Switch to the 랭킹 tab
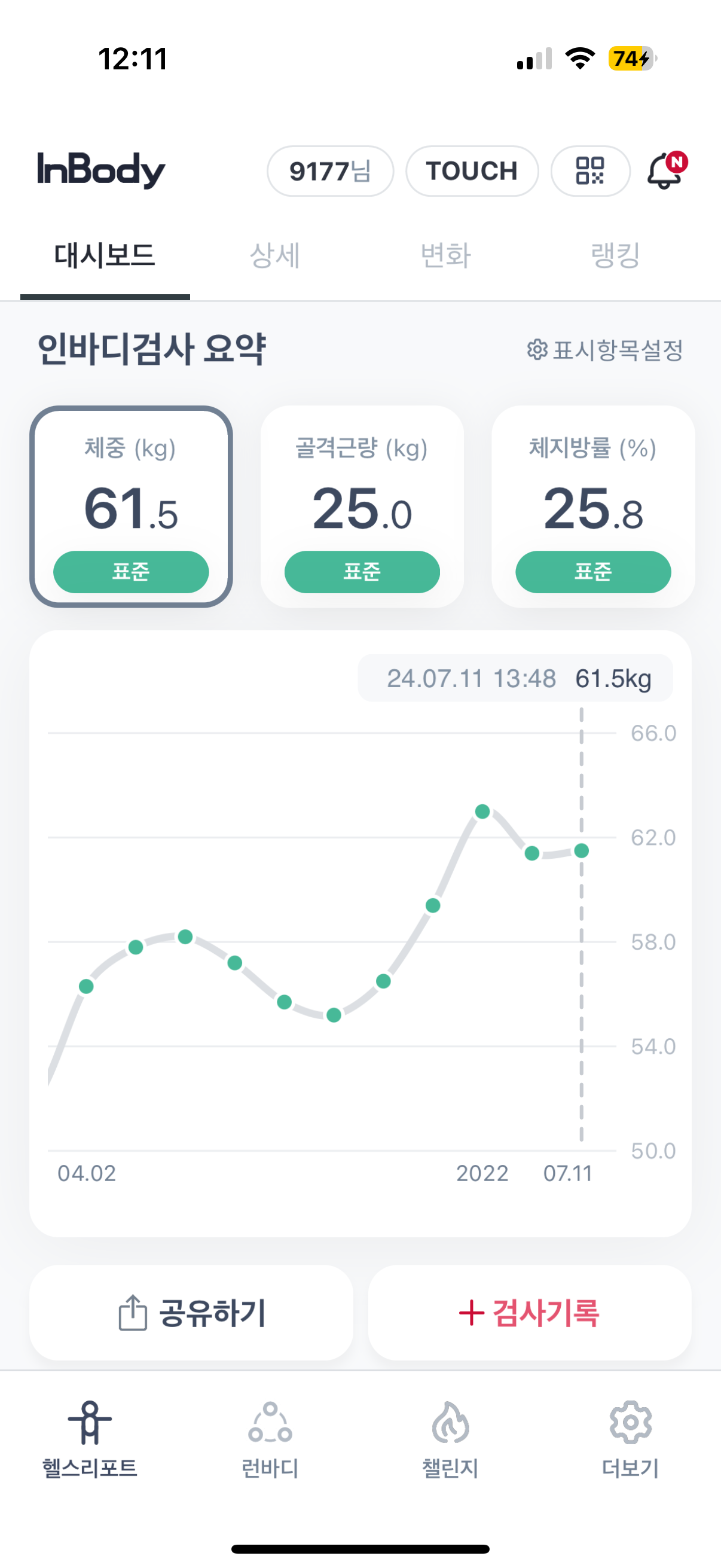 (615, 256)
